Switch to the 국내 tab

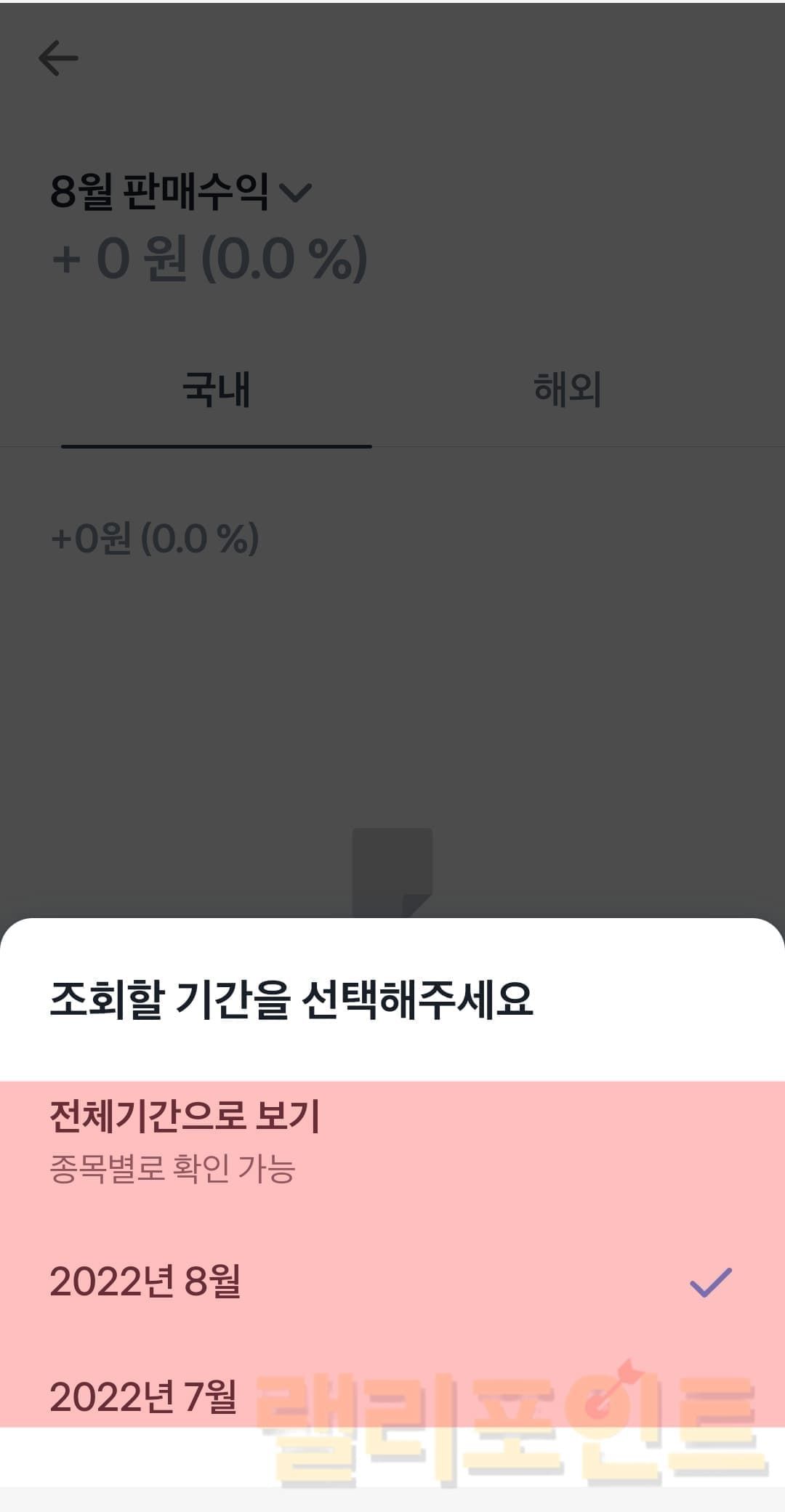217,389
